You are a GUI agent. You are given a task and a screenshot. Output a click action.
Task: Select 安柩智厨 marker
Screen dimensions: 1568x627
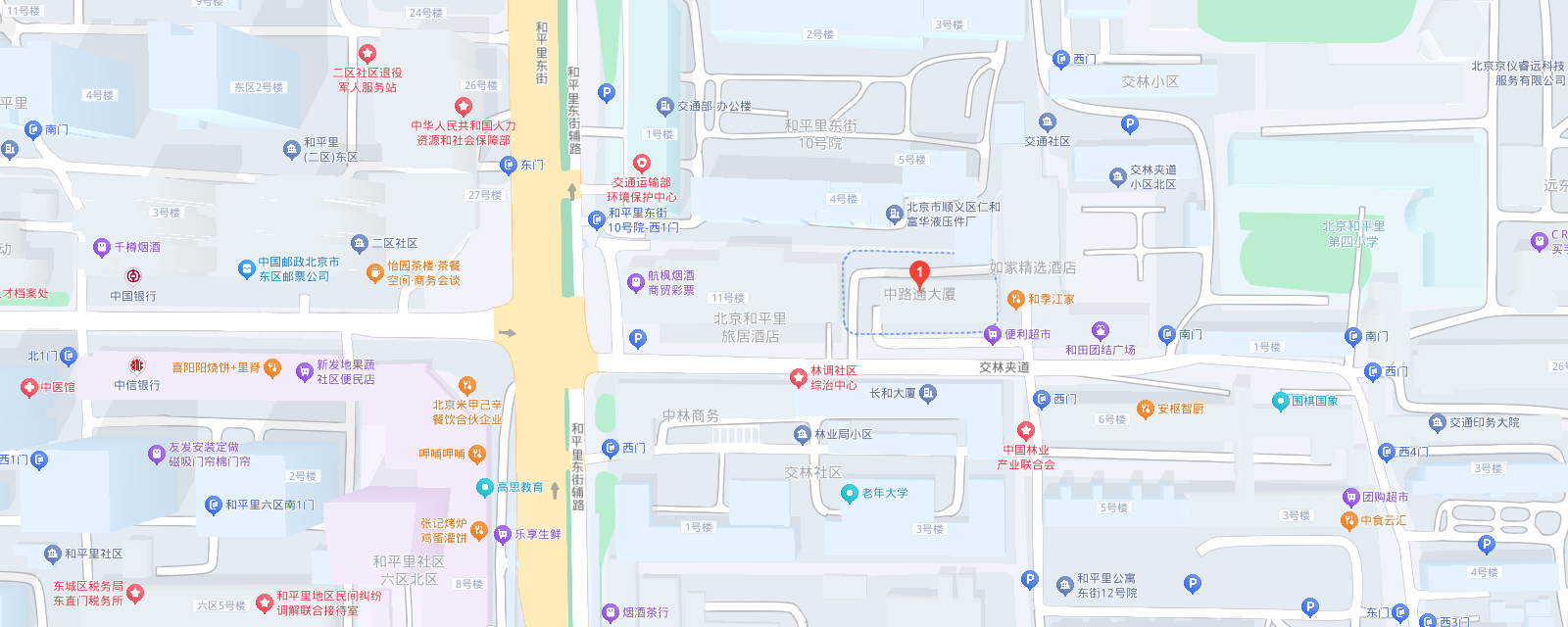1145,409
